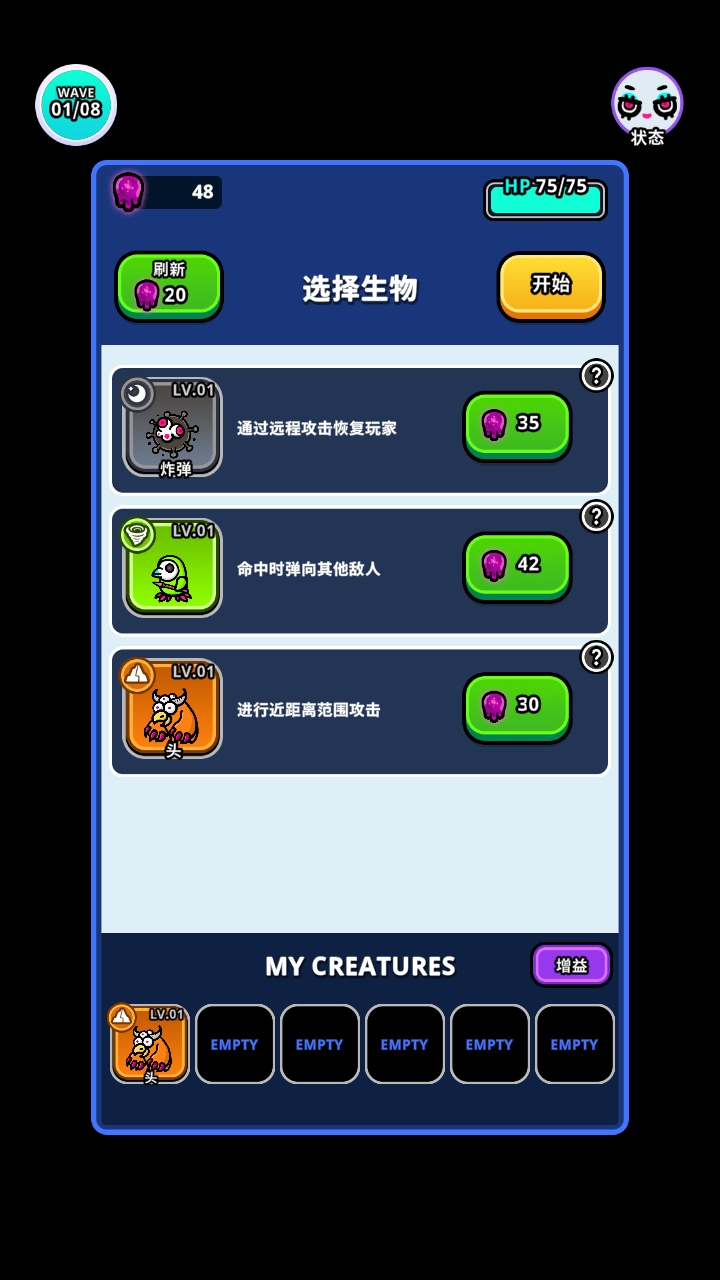Select the 选择生物 title banner
Screen dimensions: 720x1280
pos(359,288)
